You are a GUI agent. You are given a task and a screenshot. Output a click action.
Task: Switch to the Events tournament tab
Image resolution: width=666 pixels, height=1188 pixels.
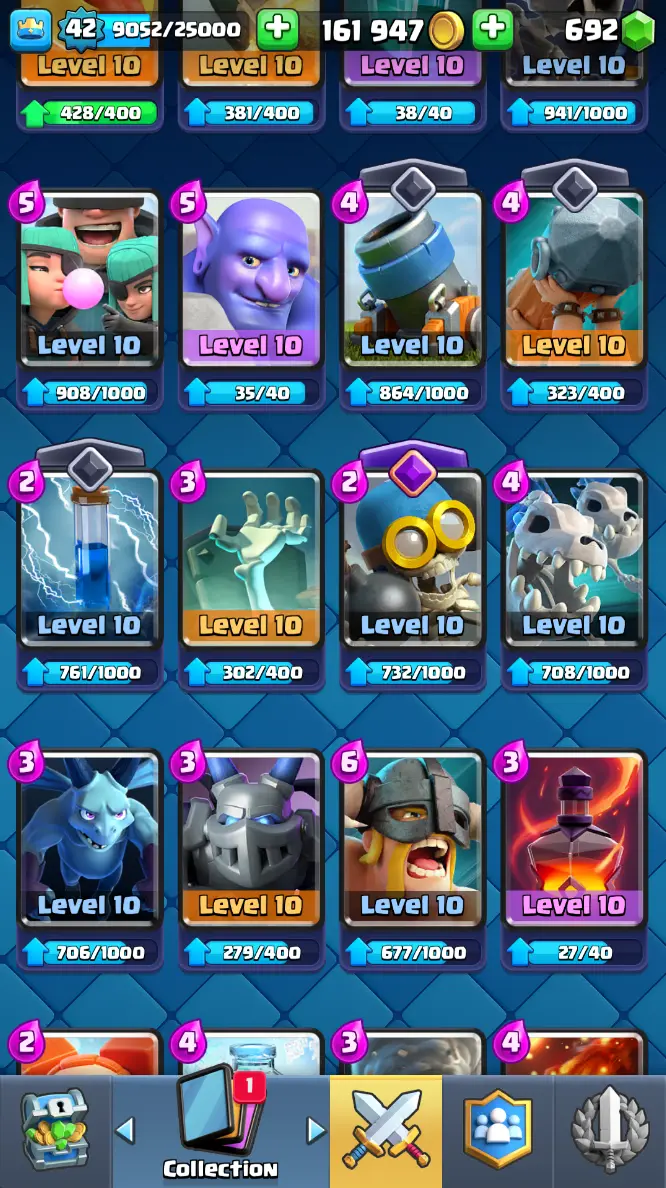point(609,1131)
